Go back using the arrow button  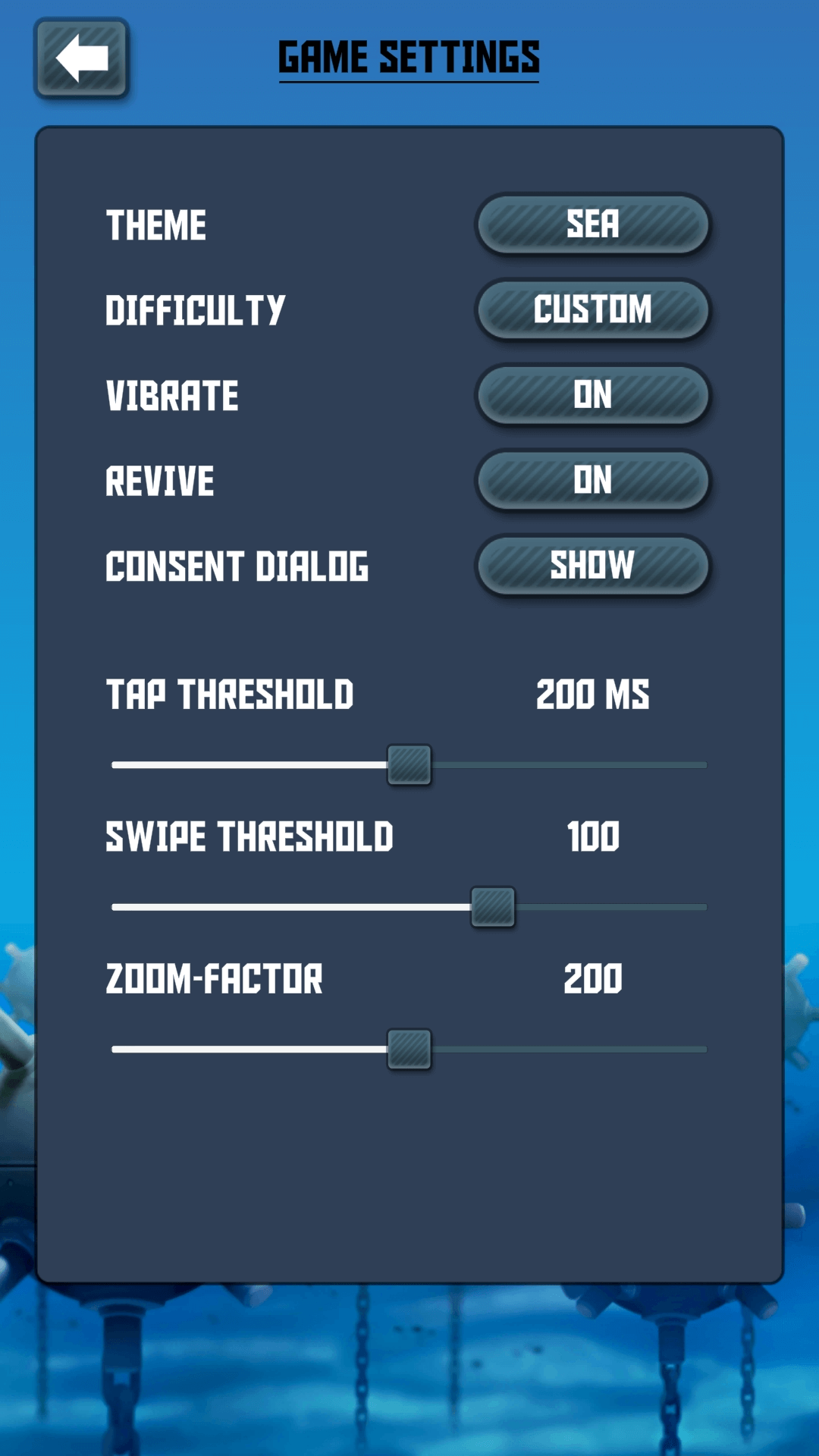[x=82, y=58]
